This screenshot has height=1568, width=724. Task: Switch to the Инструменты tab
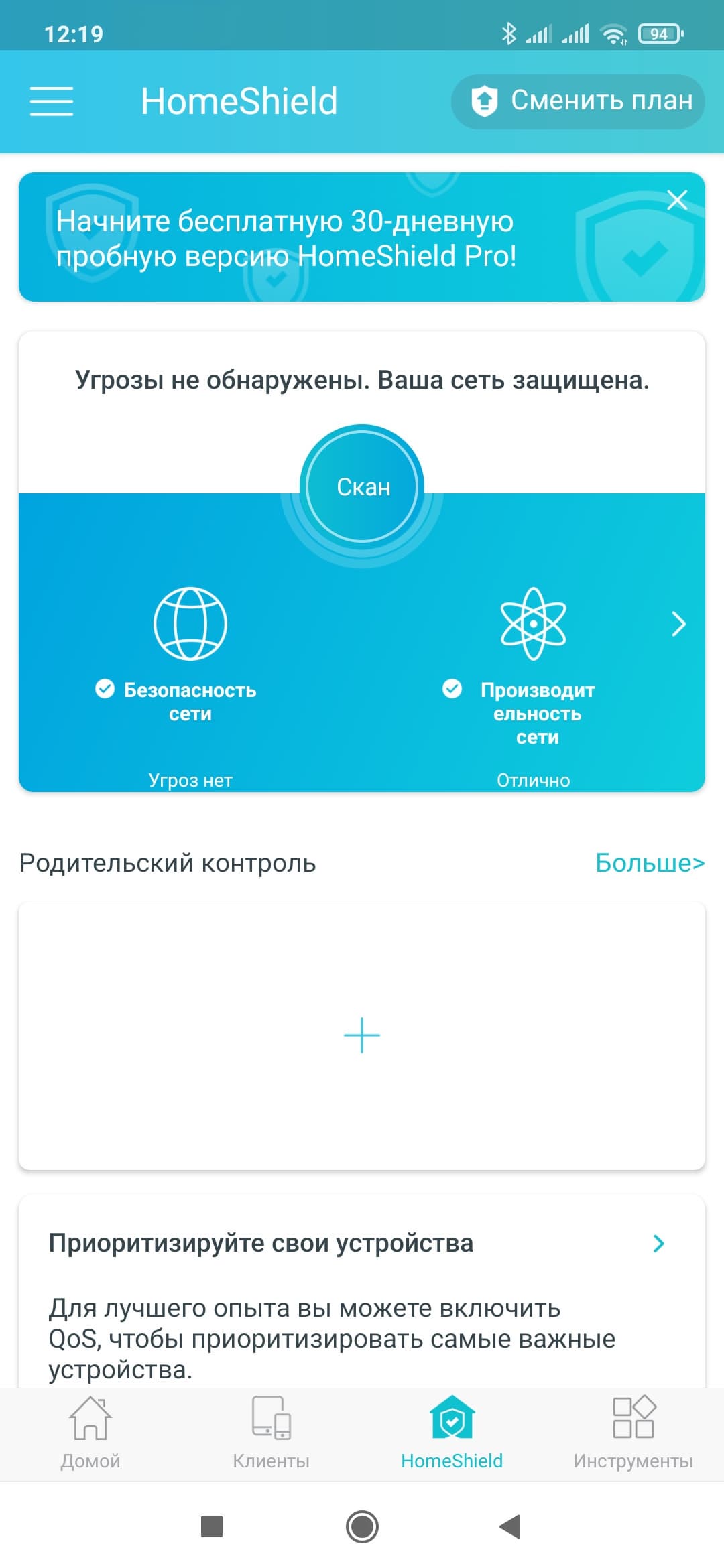coord(633,1432)
